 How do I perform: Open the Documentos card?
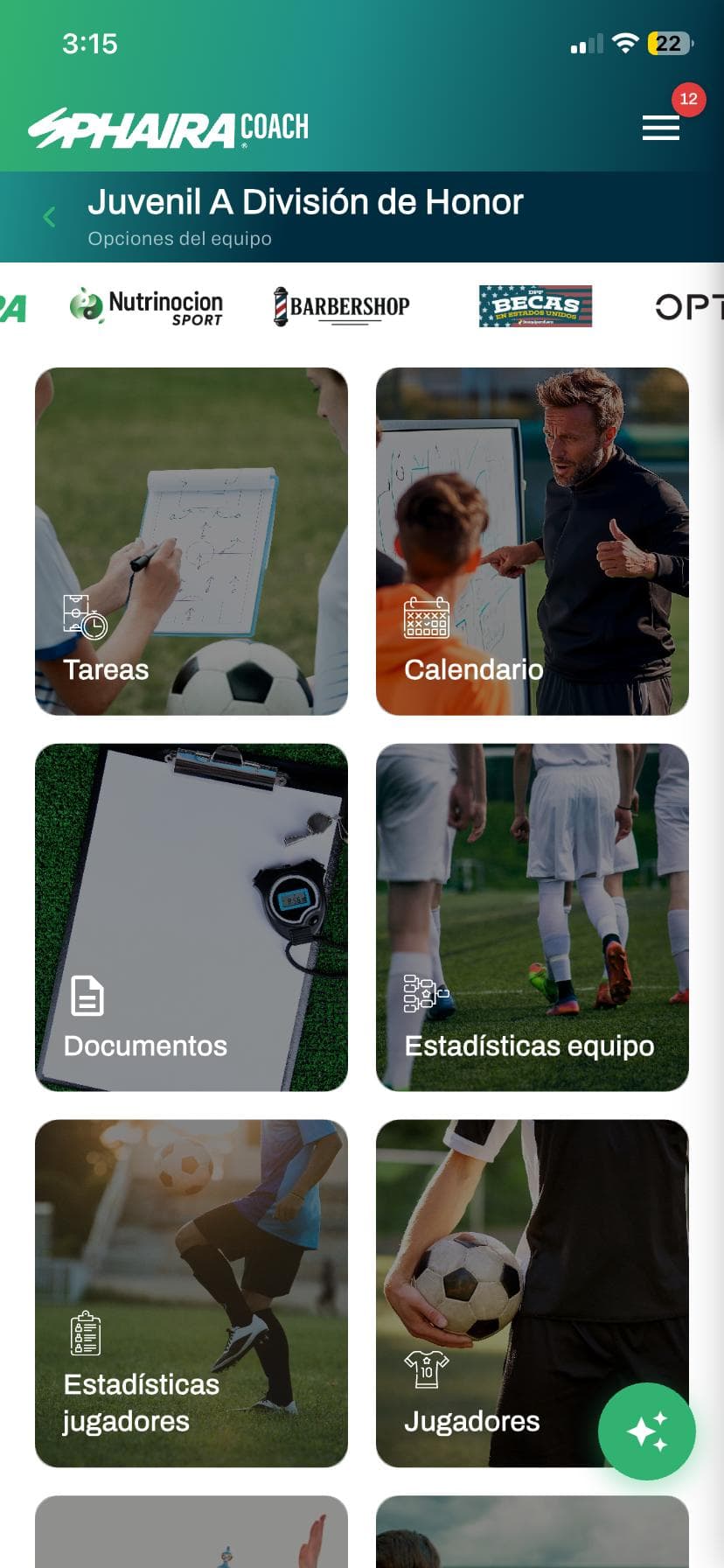[191, 917]
